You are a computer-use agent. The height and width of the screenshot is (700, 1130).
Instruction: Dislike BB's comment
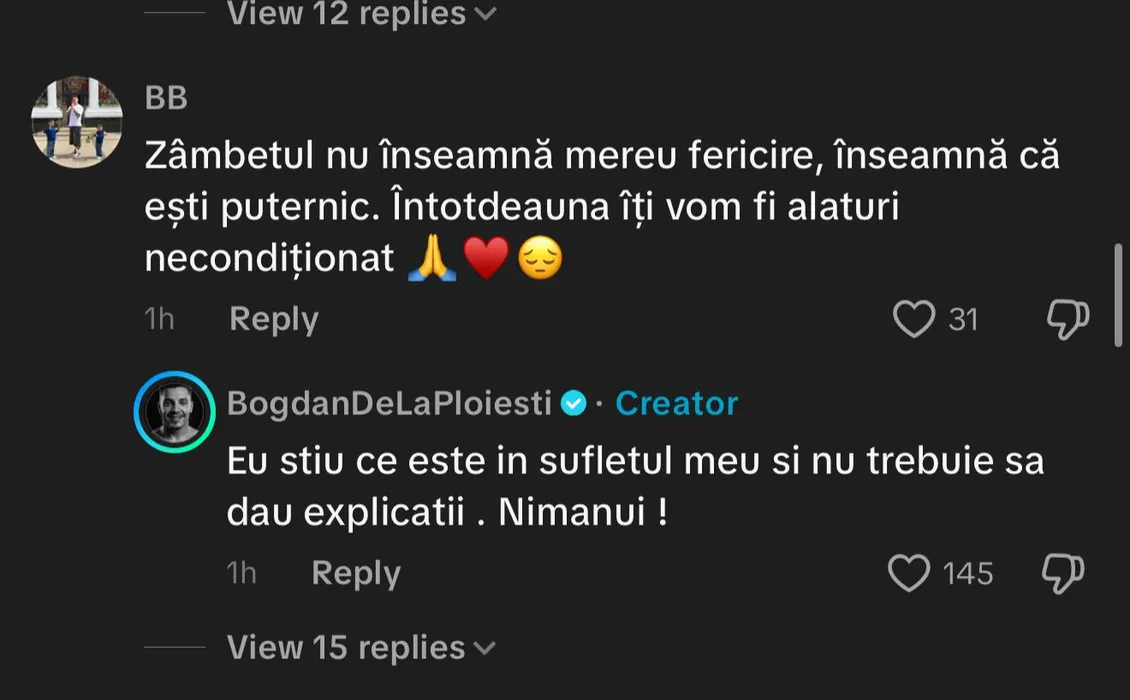1067,319
